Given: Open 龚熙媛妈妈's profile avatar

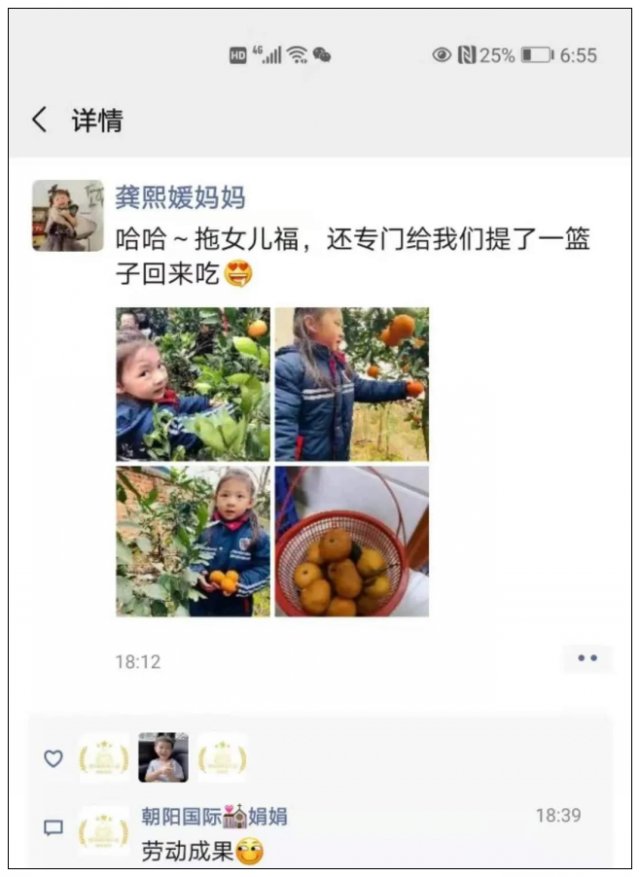Looking at the screenshot, I should 67,215.
